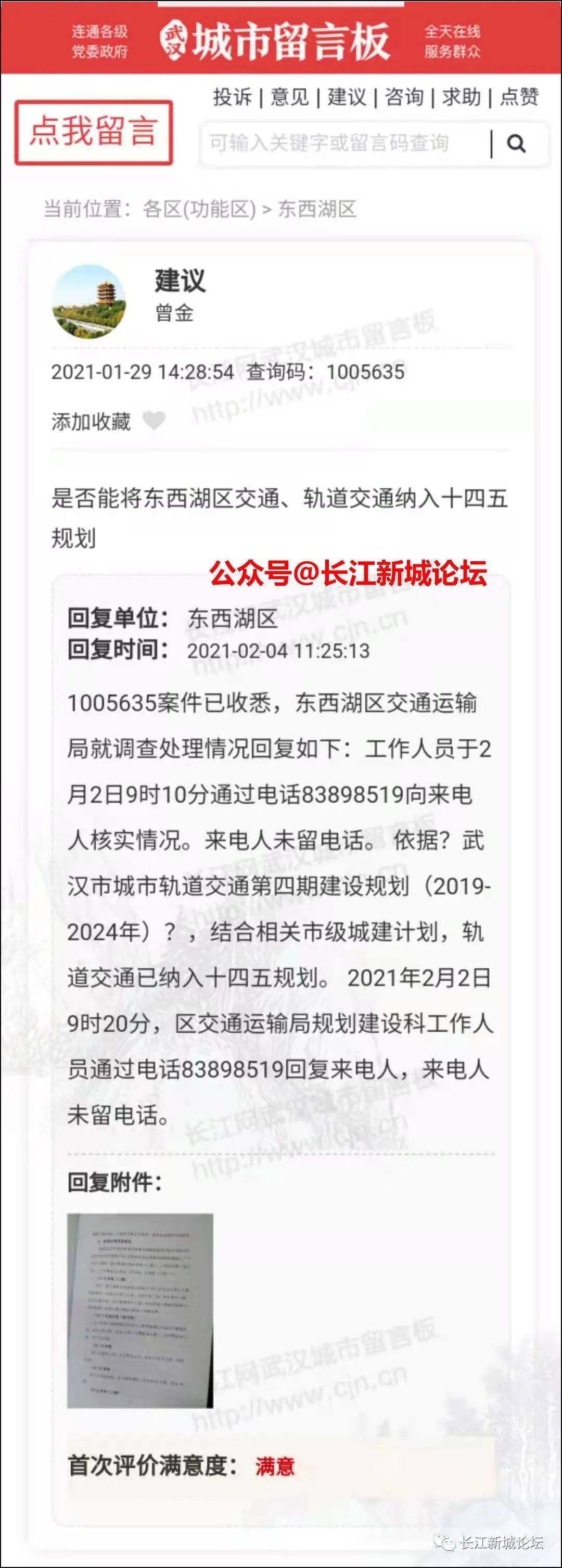Add this message to favorites with heart
562x1568 pixels.
tap(154, 421)
